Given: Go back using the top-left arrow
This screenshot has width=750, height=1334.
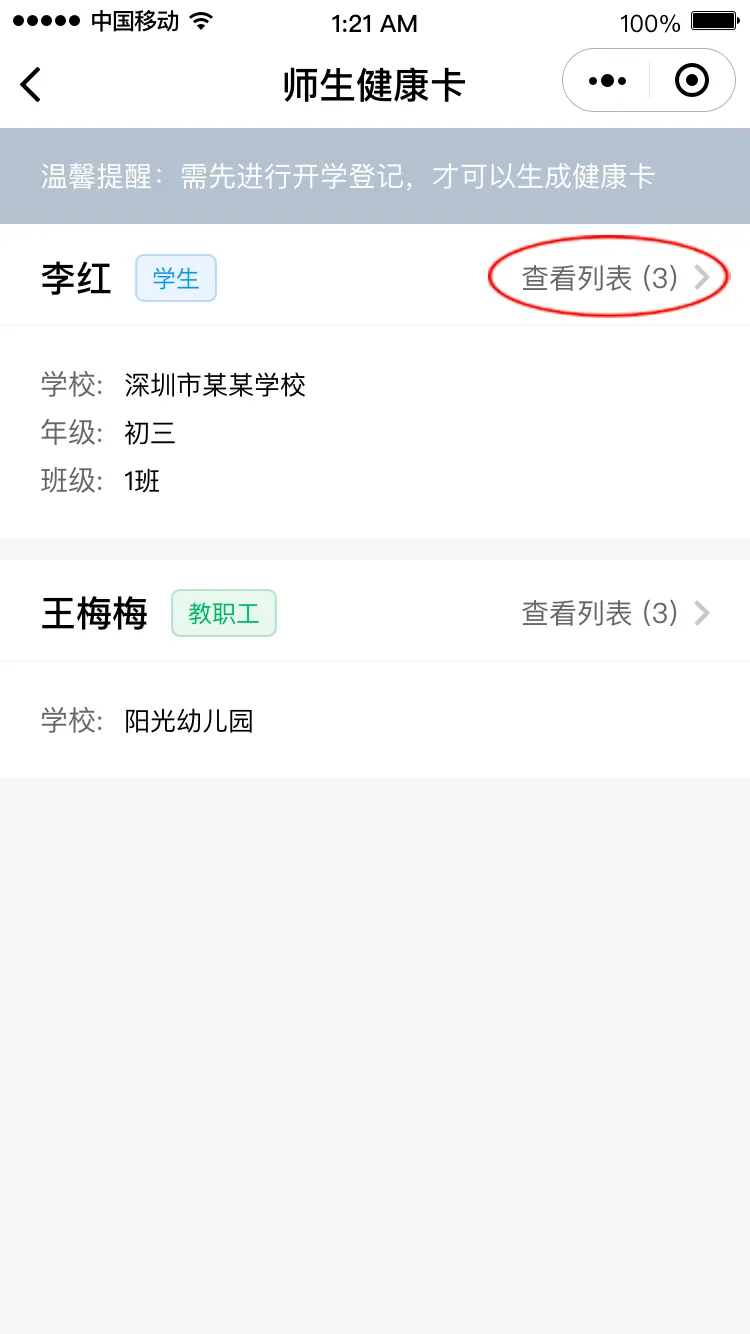Looking at the screenshot, I should coord(32,84).
